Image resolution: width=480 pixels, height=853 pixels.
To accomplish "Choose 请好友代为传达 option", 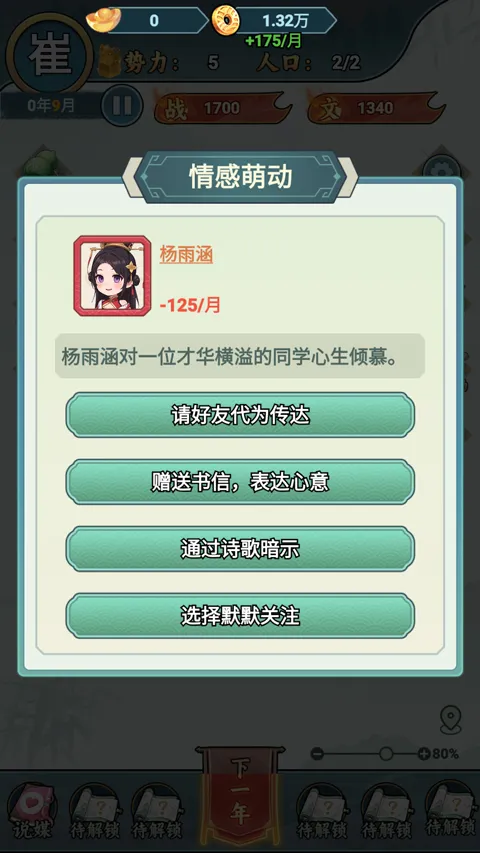I will [x=240, y=415].
